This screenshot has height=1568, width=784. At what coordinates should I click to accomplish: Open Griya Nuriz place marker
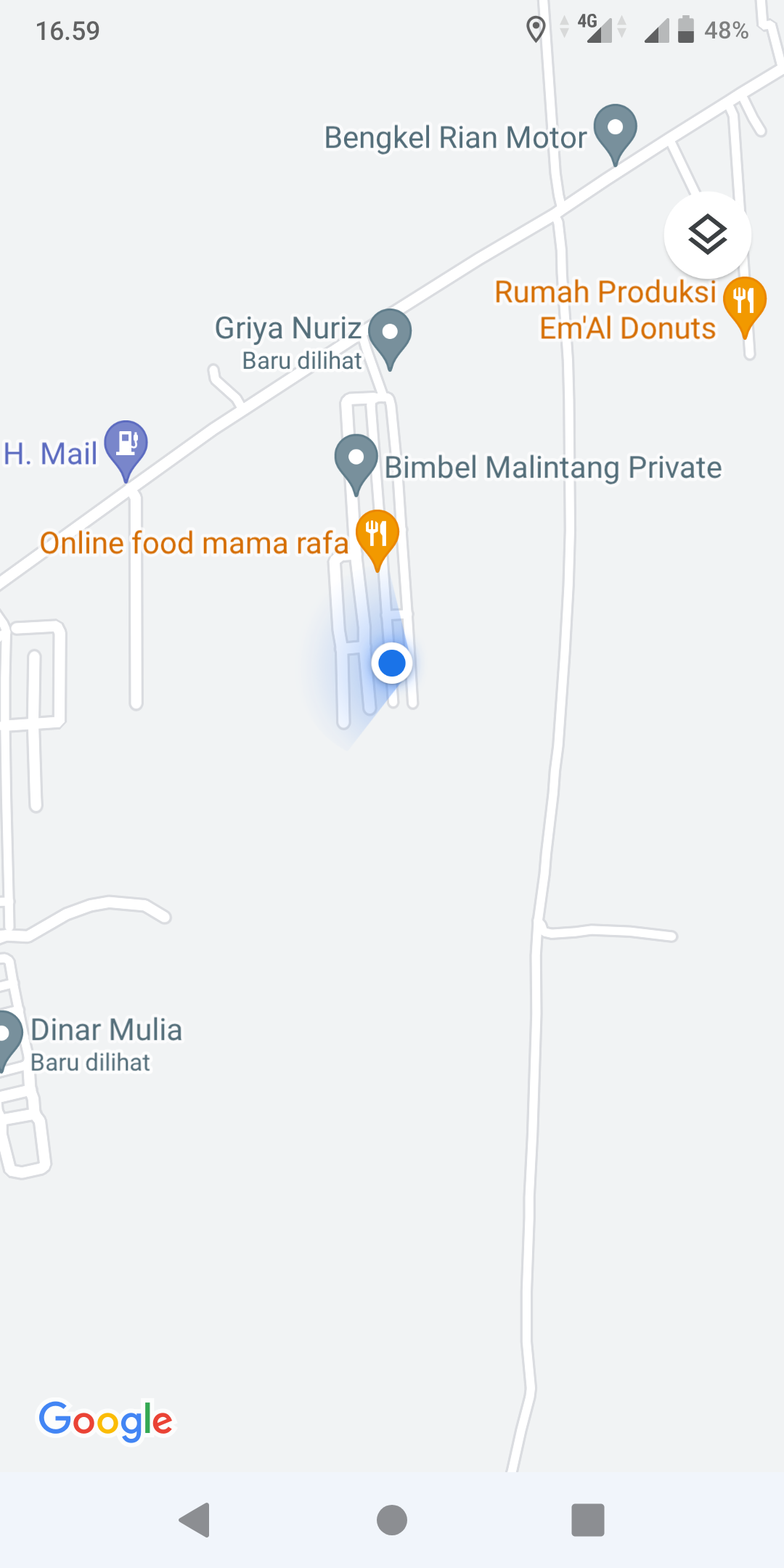(390, 335)
